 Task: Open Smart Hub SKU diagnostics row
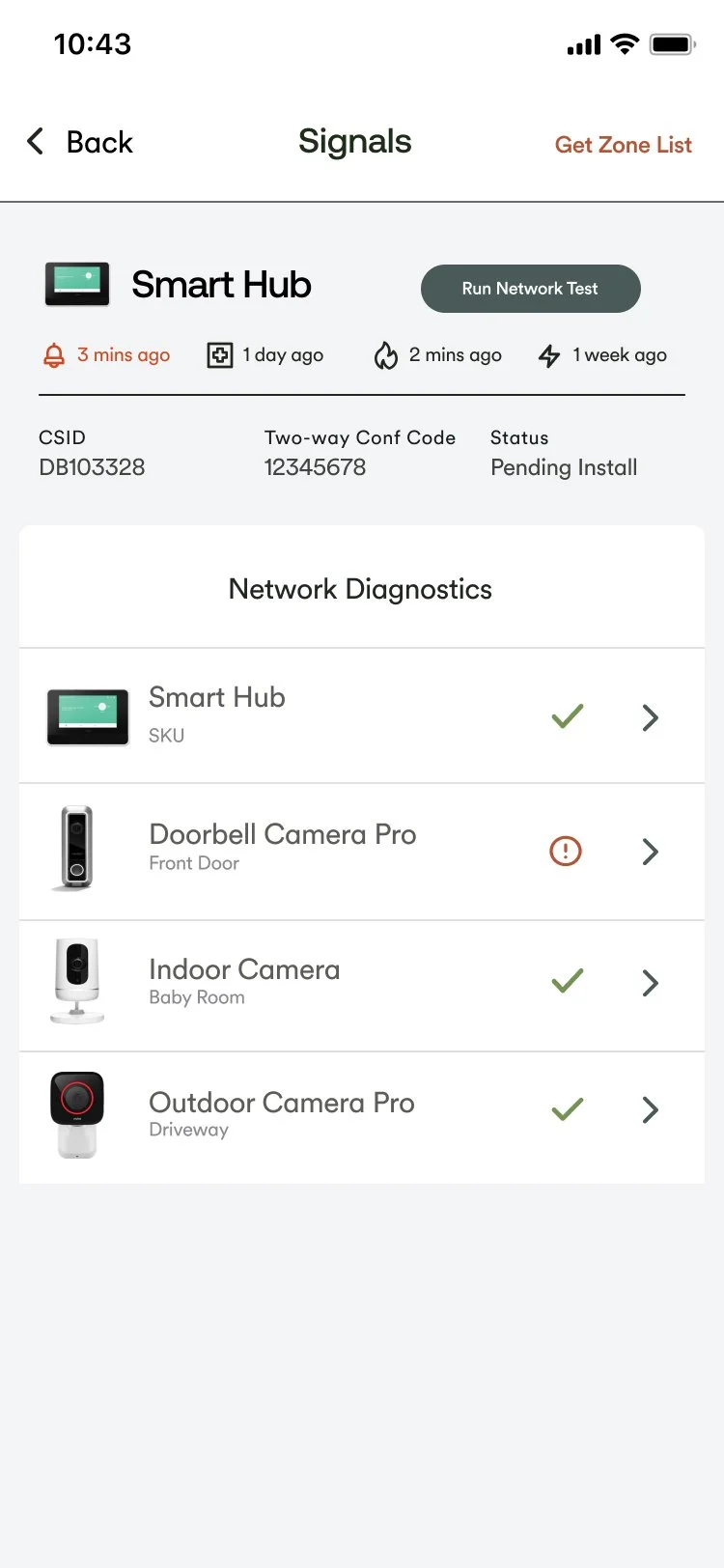tap(361, 716)
